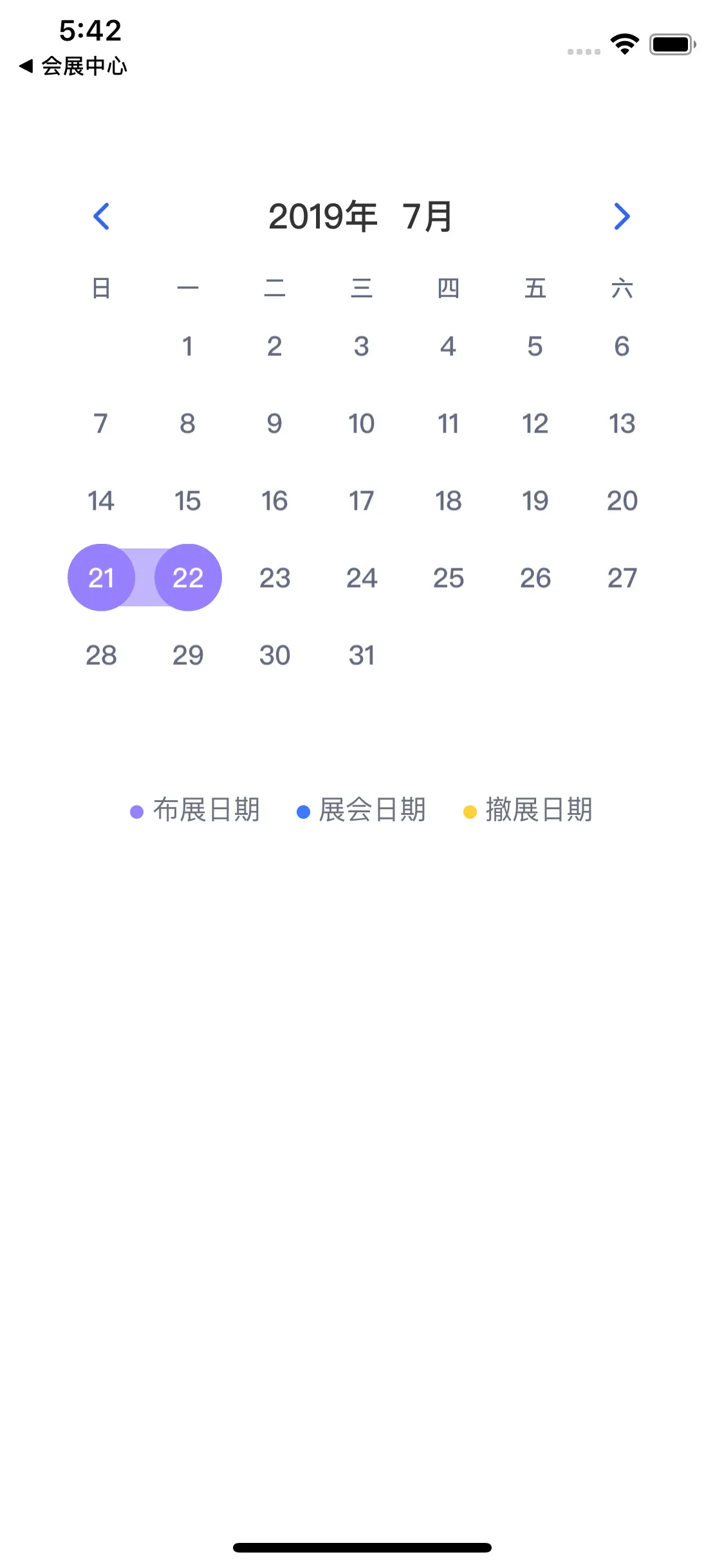Expand the month navigation forward chevron
Screen dimensions: 724x1568
[622, 217]
